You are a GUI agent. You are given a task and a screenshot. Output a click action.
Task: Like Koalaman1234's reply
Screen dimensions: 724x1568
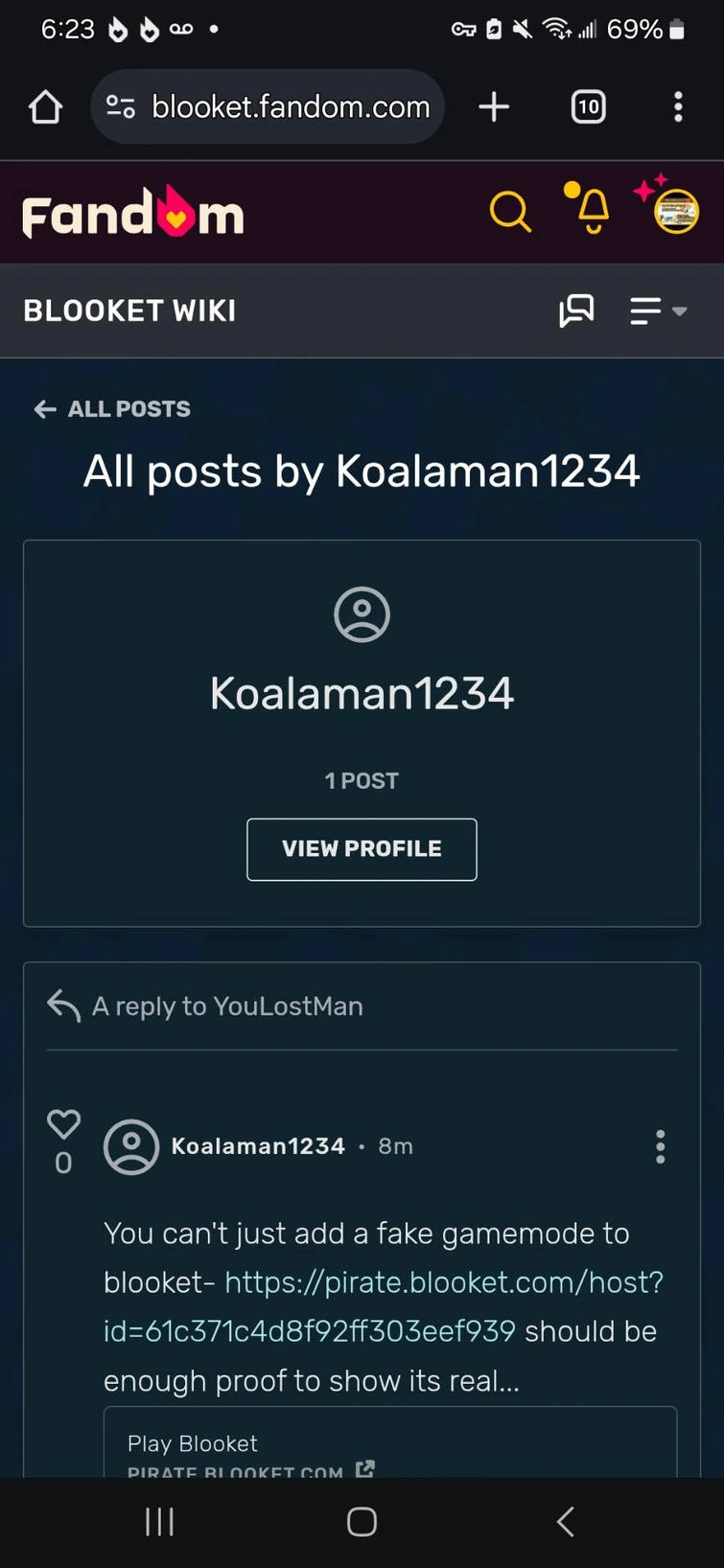coord(63,1124)
